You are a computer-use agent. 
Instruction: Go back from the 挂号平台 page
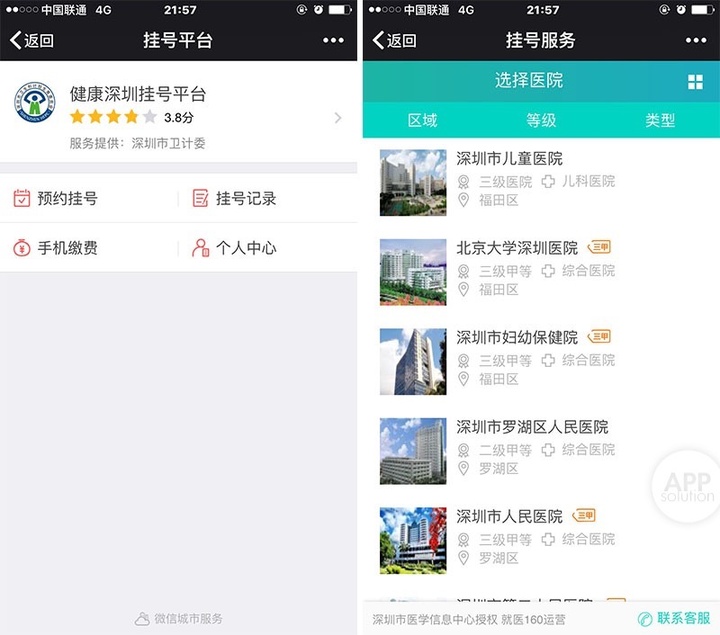click(31, 41)
